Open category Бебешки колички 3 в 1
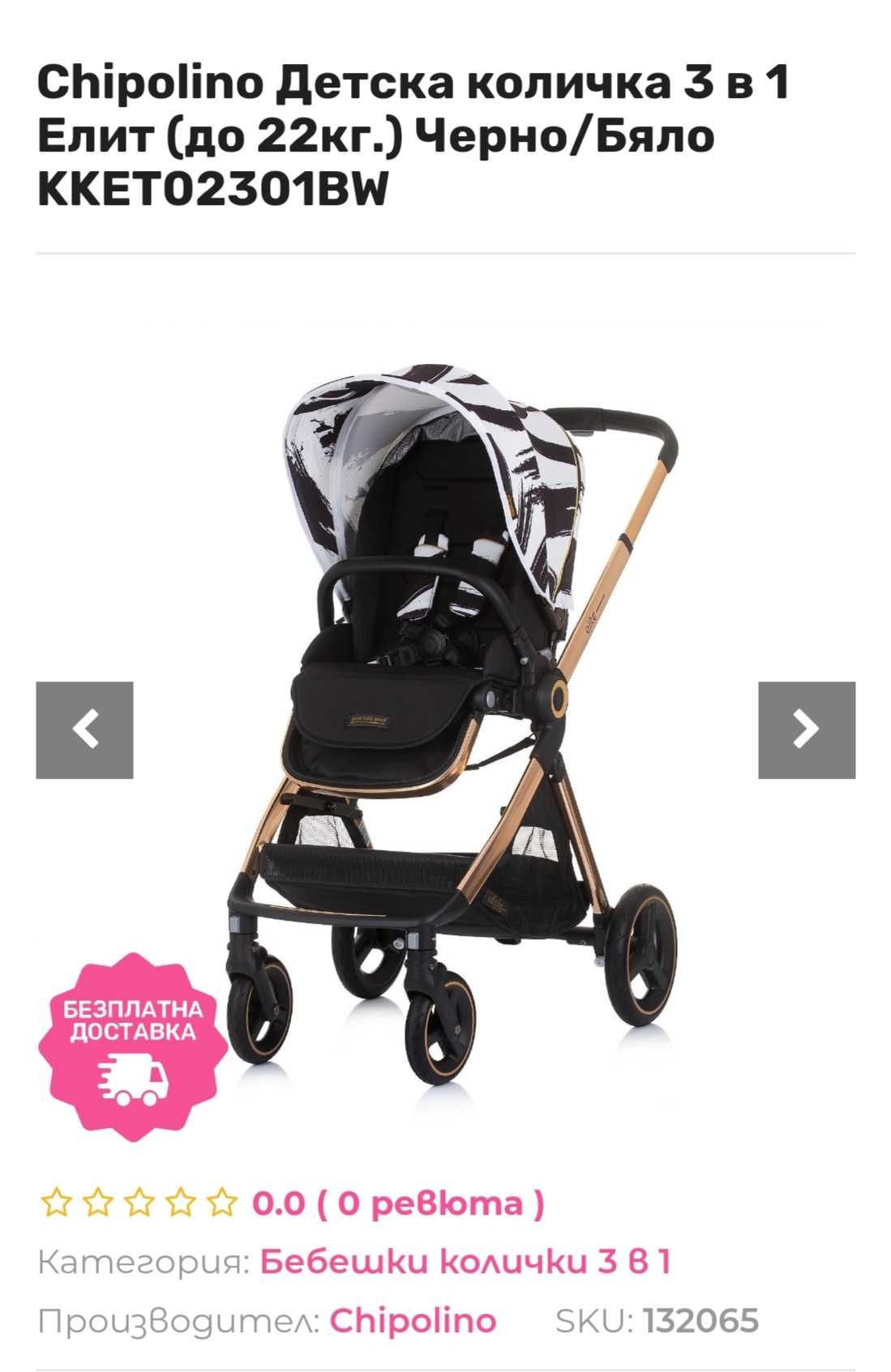Screen dimensions: 891x1372 (465, 1262)
